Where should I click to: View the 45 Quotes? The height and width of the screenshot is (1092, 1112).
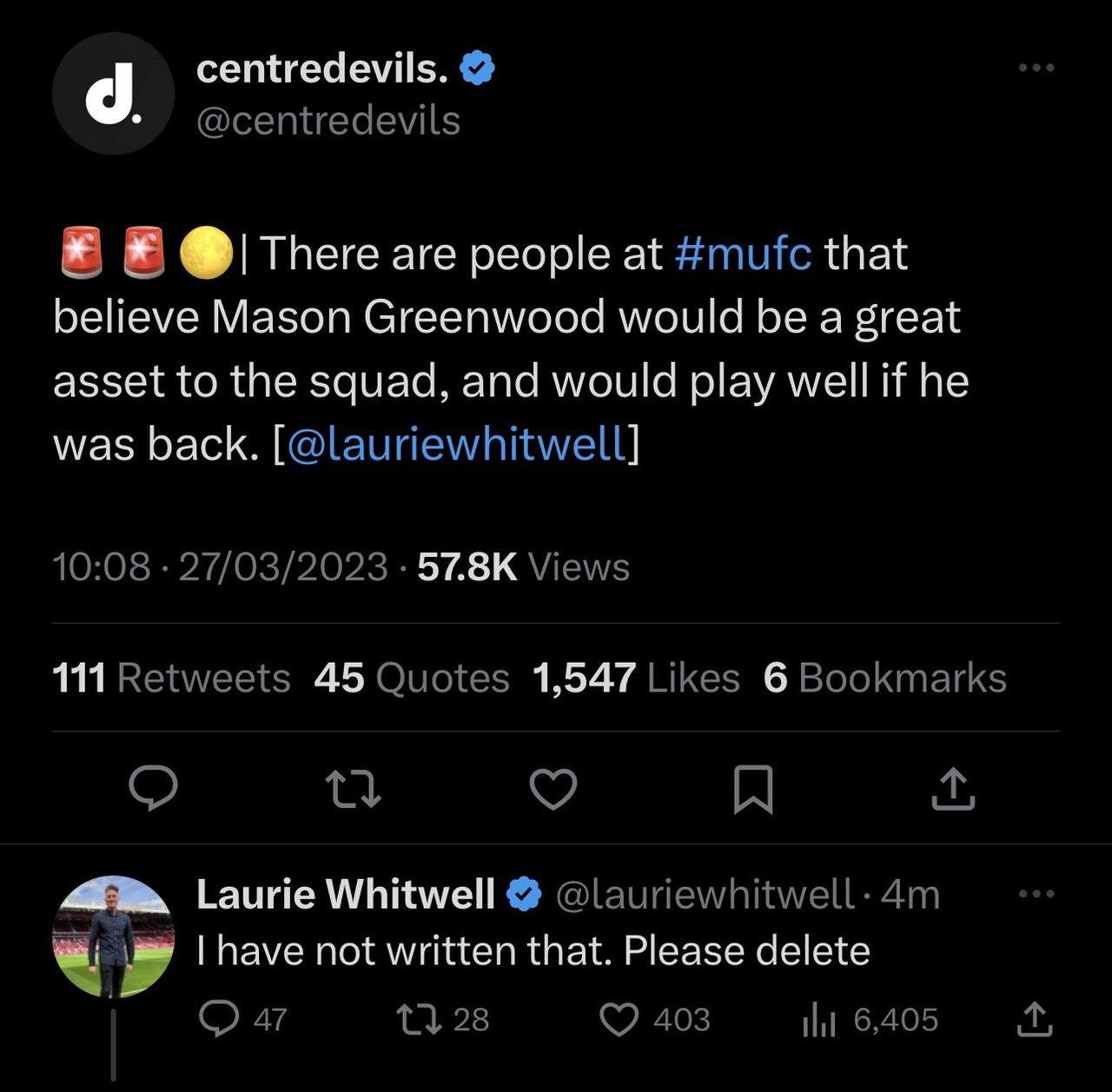coord(412,678)
